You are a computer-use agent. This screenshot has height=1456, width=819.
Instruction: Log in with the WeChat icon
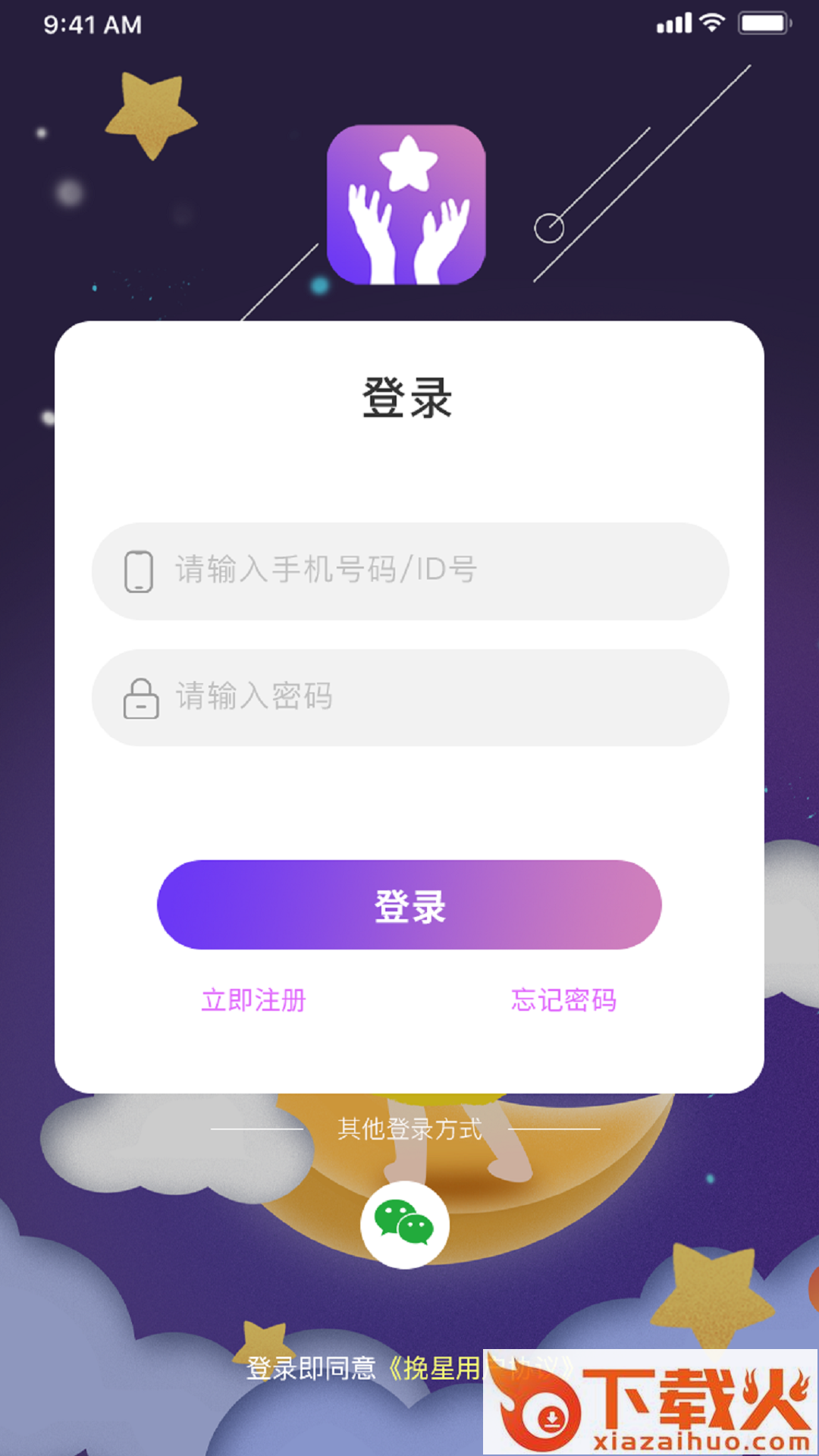[405, 1224]
